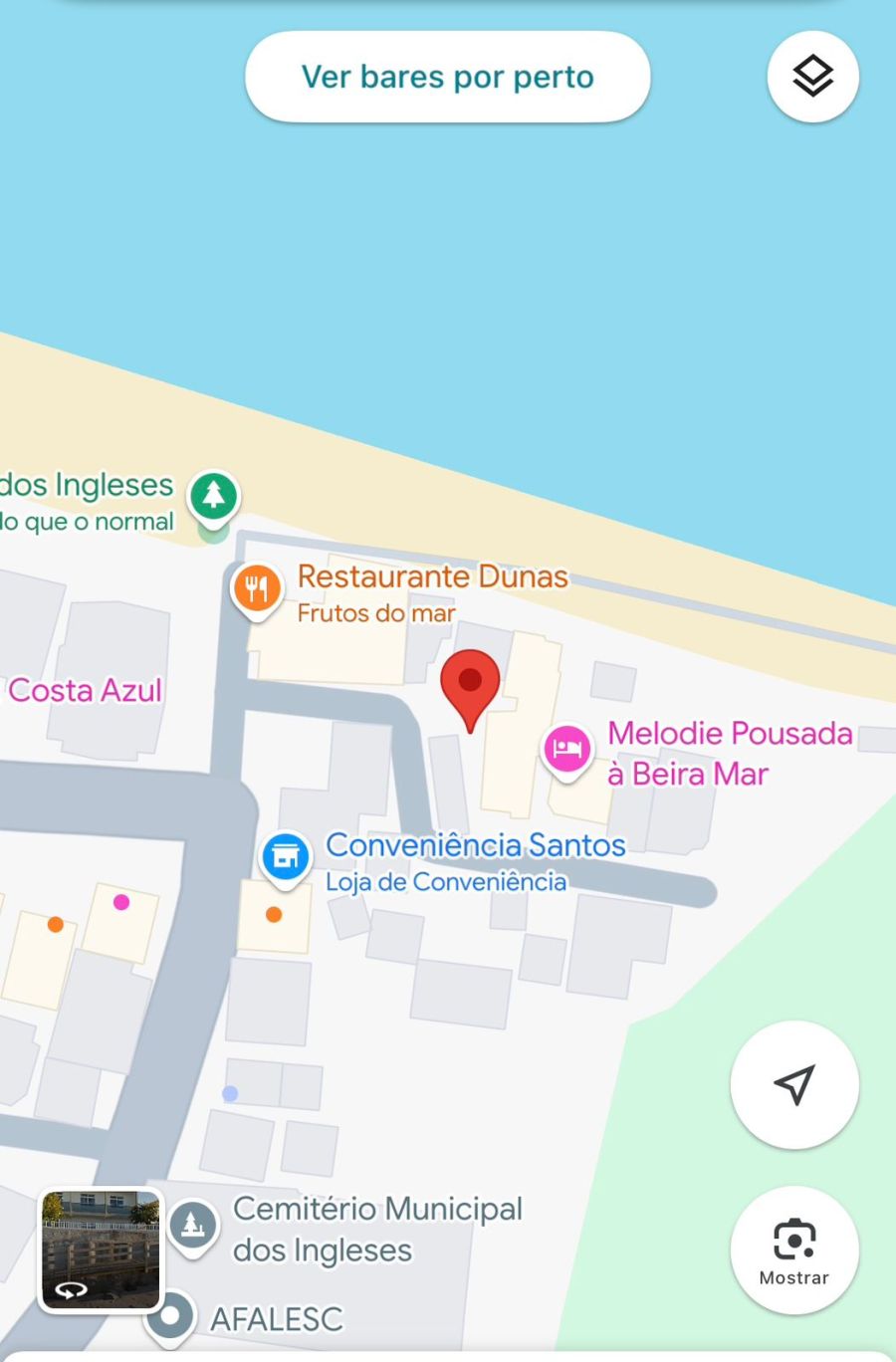
Task: Open the Mostrar lens camera button
Action: (793, 1249)
